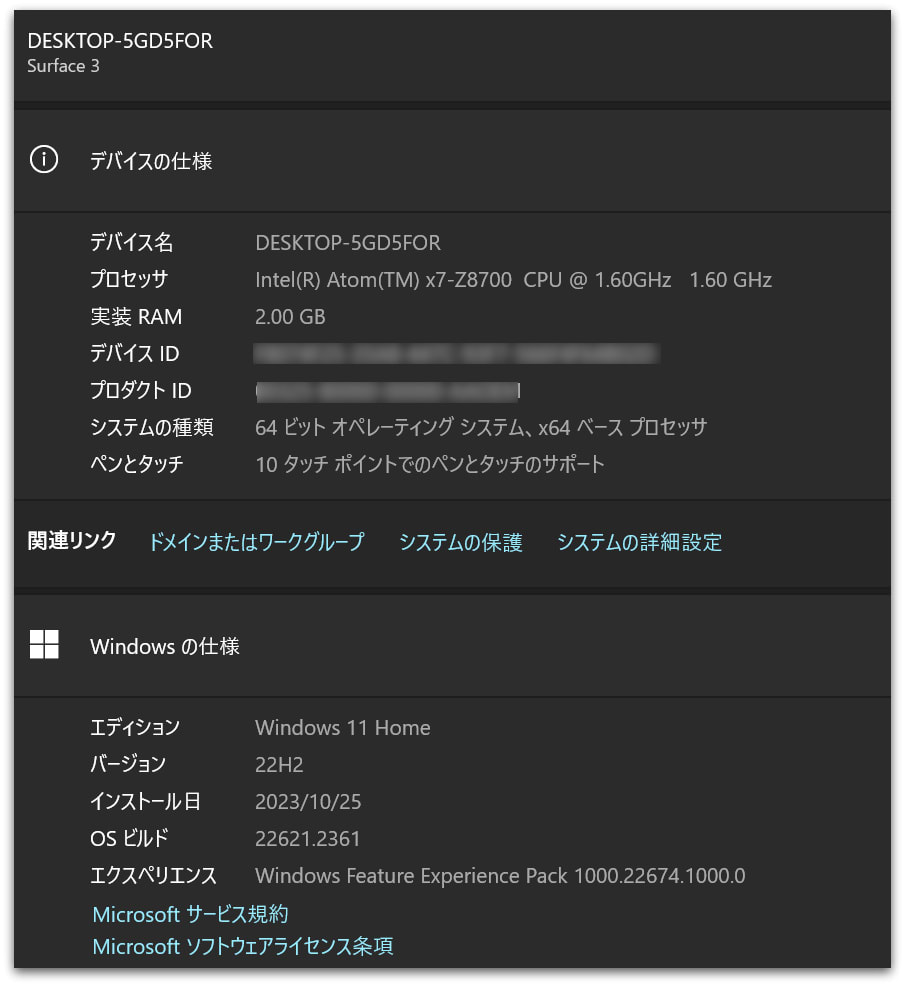This screenshot has width=905, height=986.
Task: Open the システムの詳細設定 link
Action: pyautogui.click(x=639, y=542)
